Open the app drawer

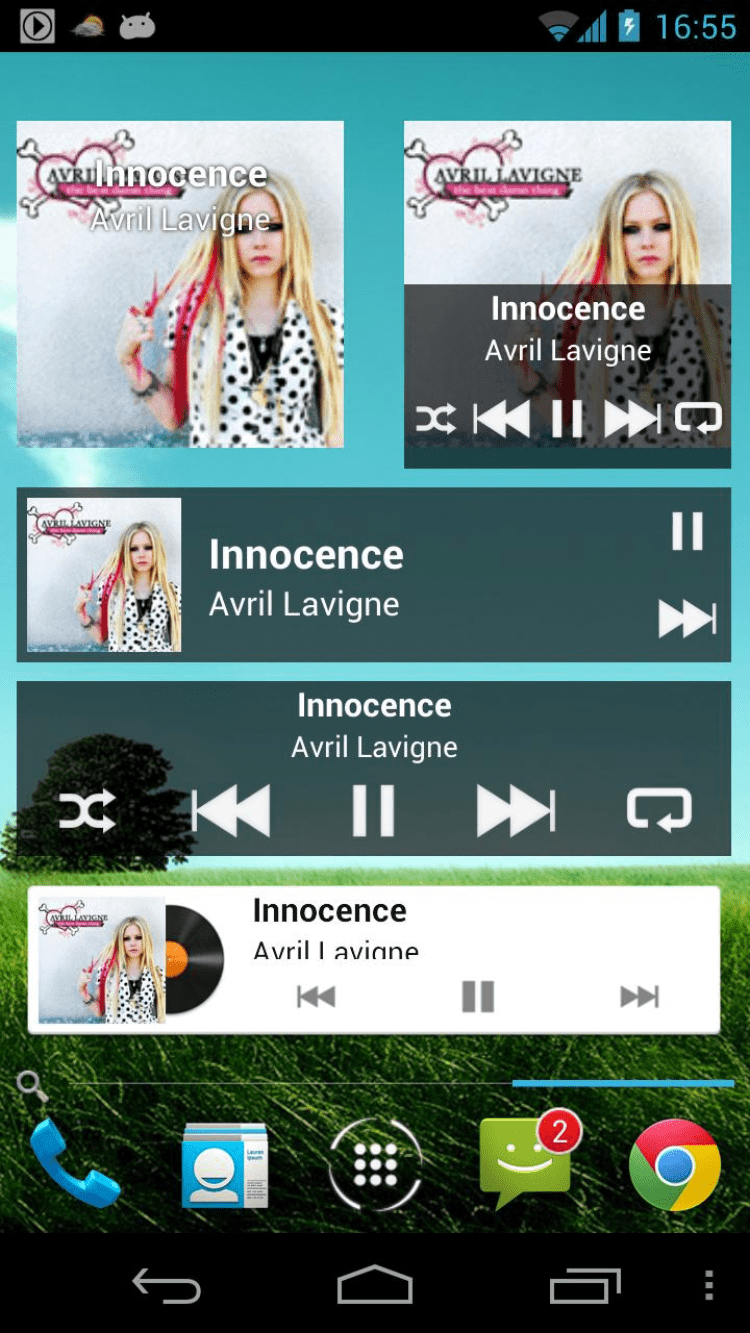click(x=375, y=1165)
